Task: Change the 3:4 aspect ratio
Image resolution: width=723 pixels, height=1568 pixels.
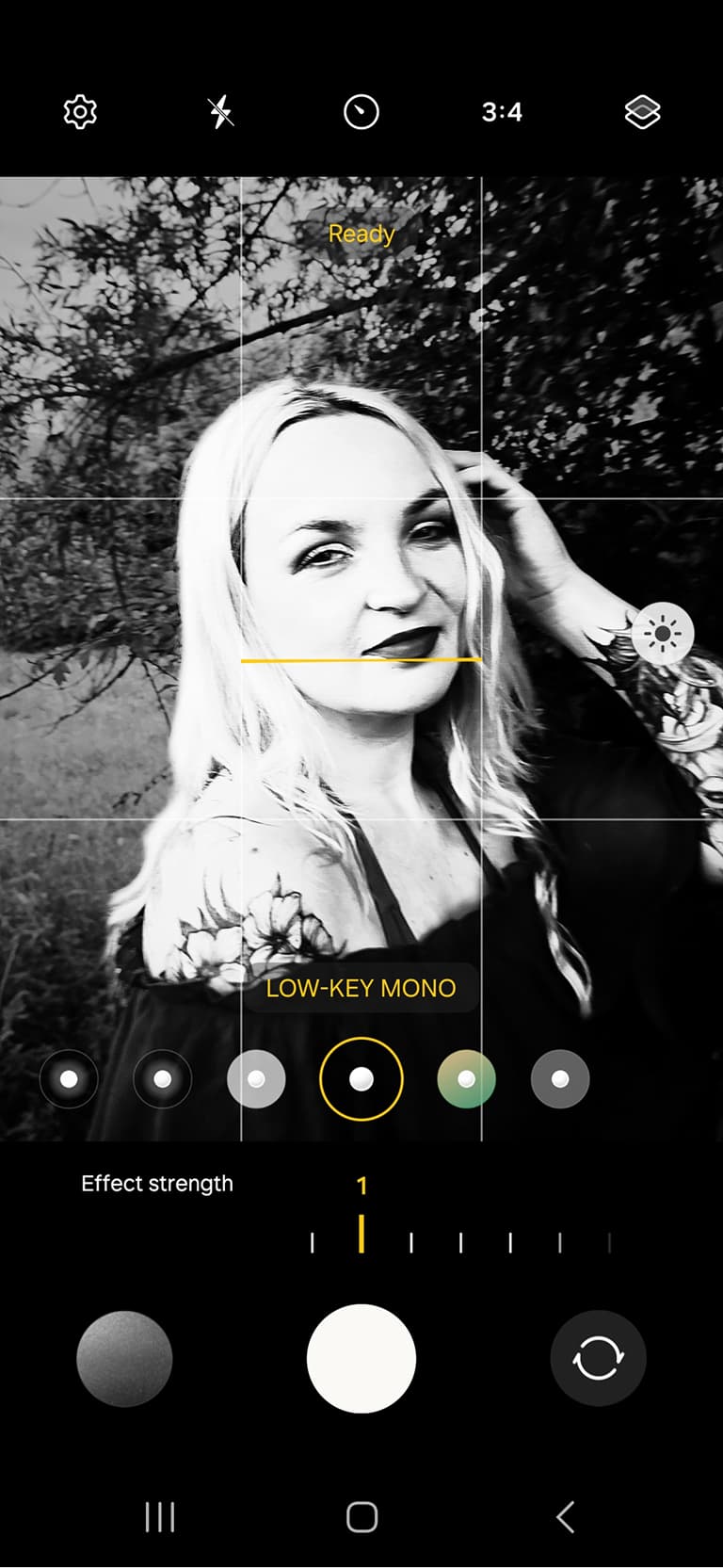Action: (x=502, y=112)
